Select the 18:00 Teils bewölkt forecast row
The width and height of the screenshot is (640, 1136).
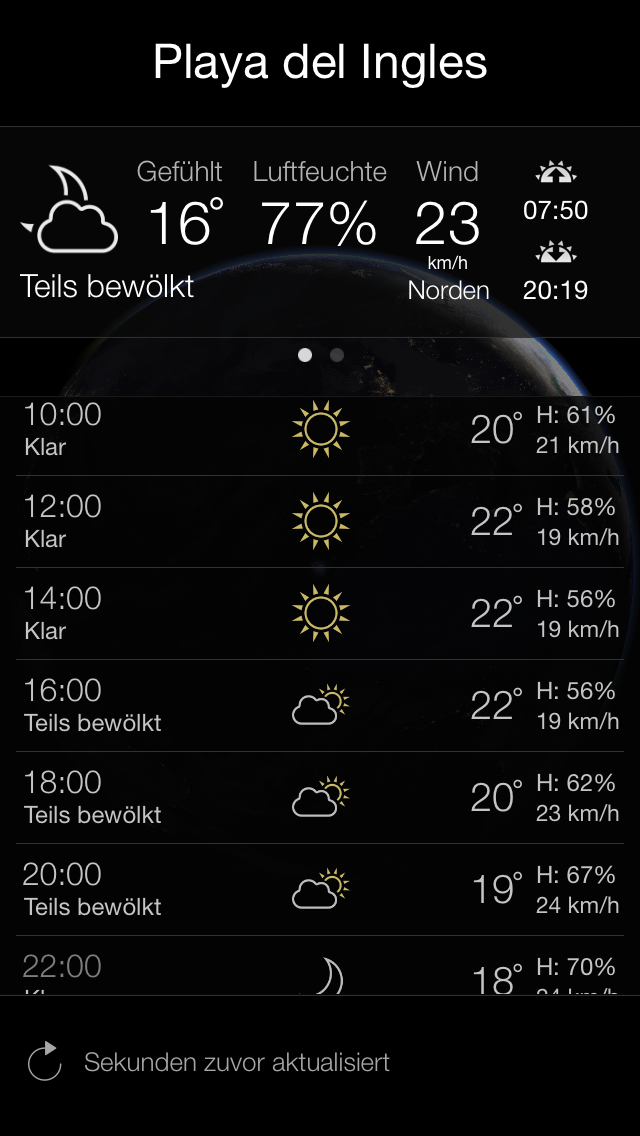(x=320, y=798)
